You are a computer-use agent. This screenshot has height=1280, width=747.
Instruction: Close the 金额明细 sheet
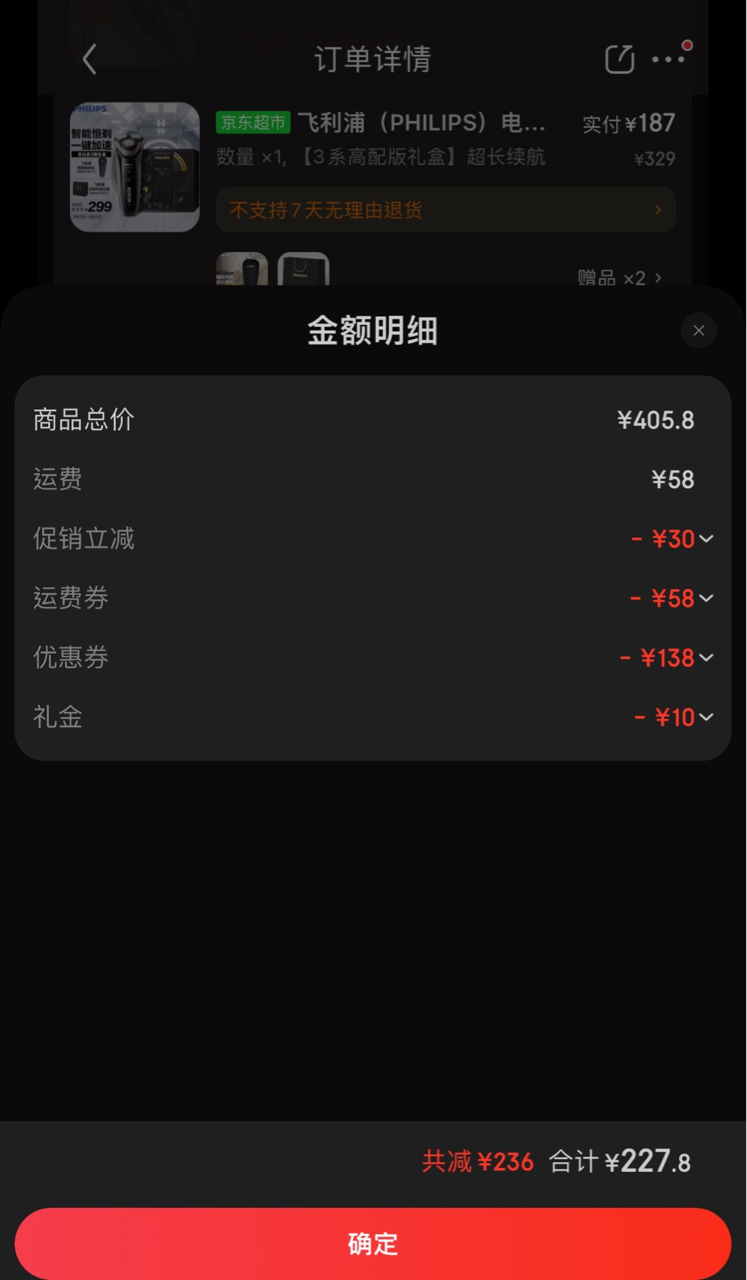[x=698, y=331]
